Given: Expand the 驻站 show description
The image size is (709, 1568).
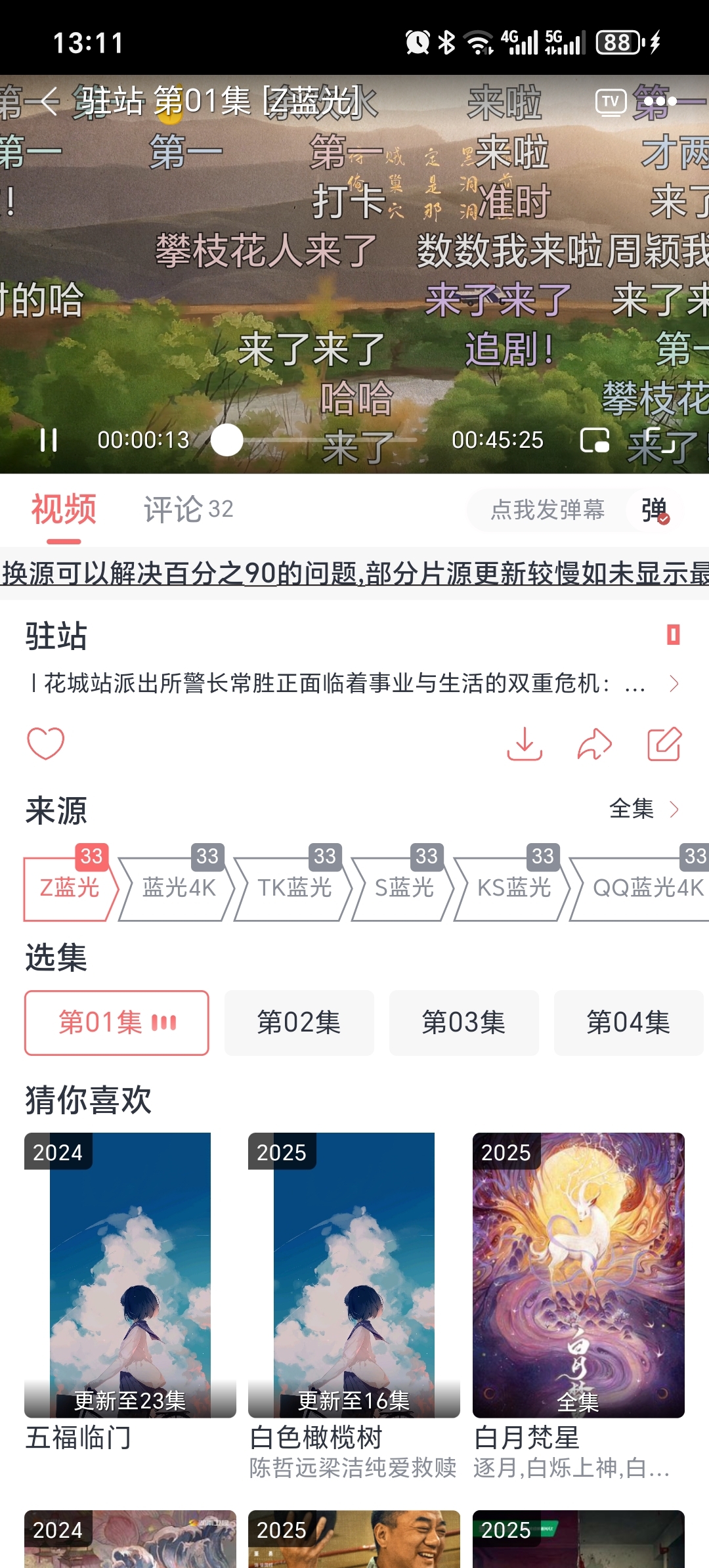Looking at the screenshot, I should pos(674,684).
